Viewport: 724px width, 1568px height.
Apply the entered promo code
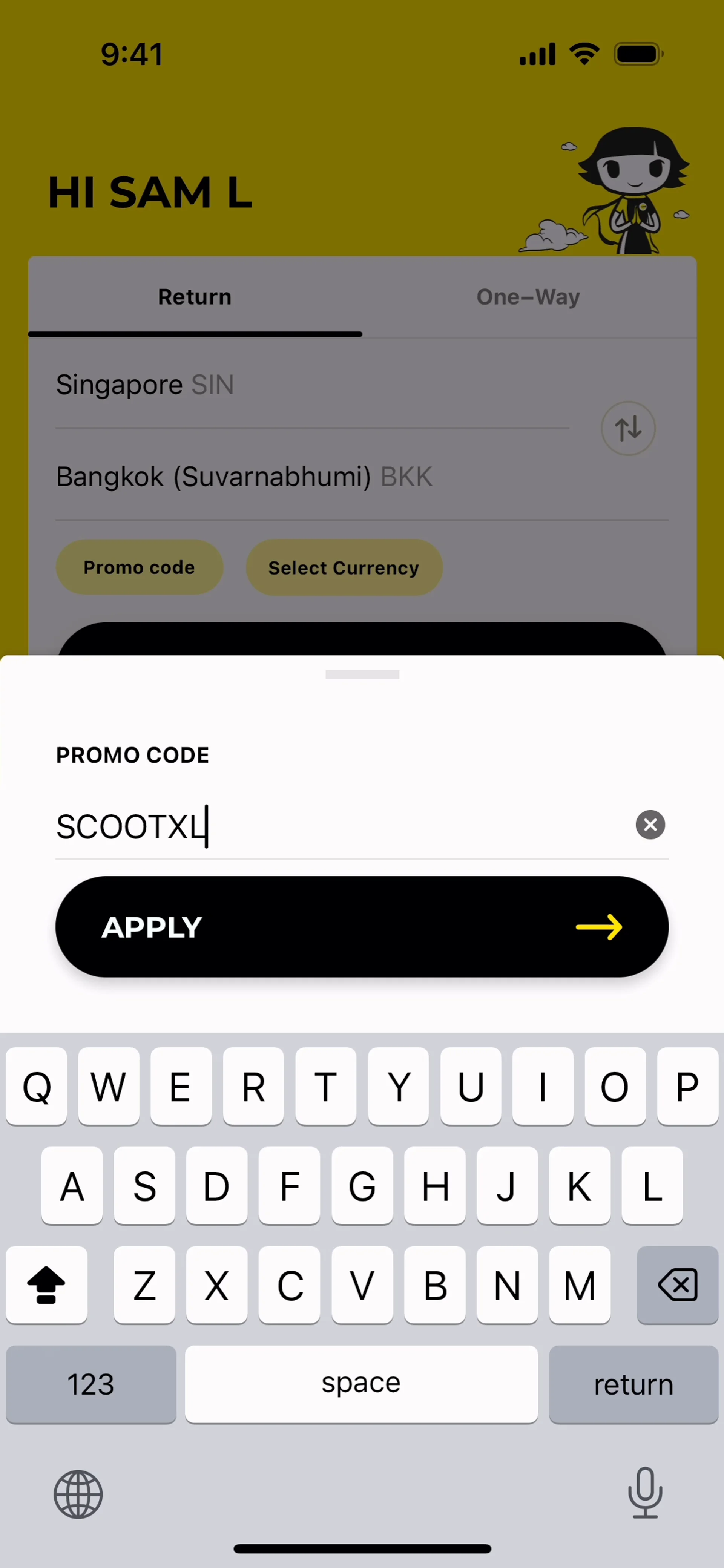point(362,926)
